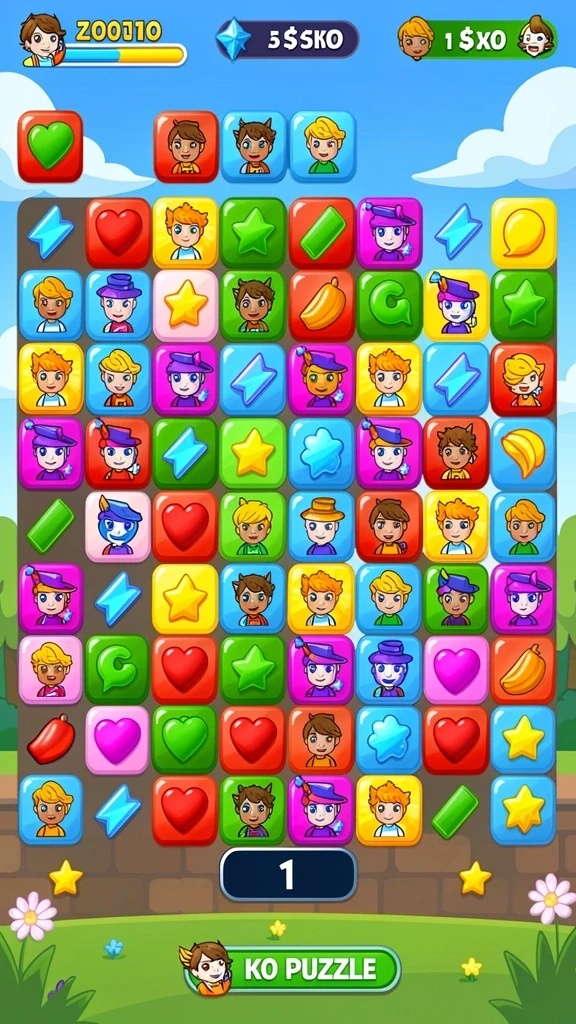Tap the KO PUZZLE button
The image size is (576, 1024).
(x=291, y=969)
